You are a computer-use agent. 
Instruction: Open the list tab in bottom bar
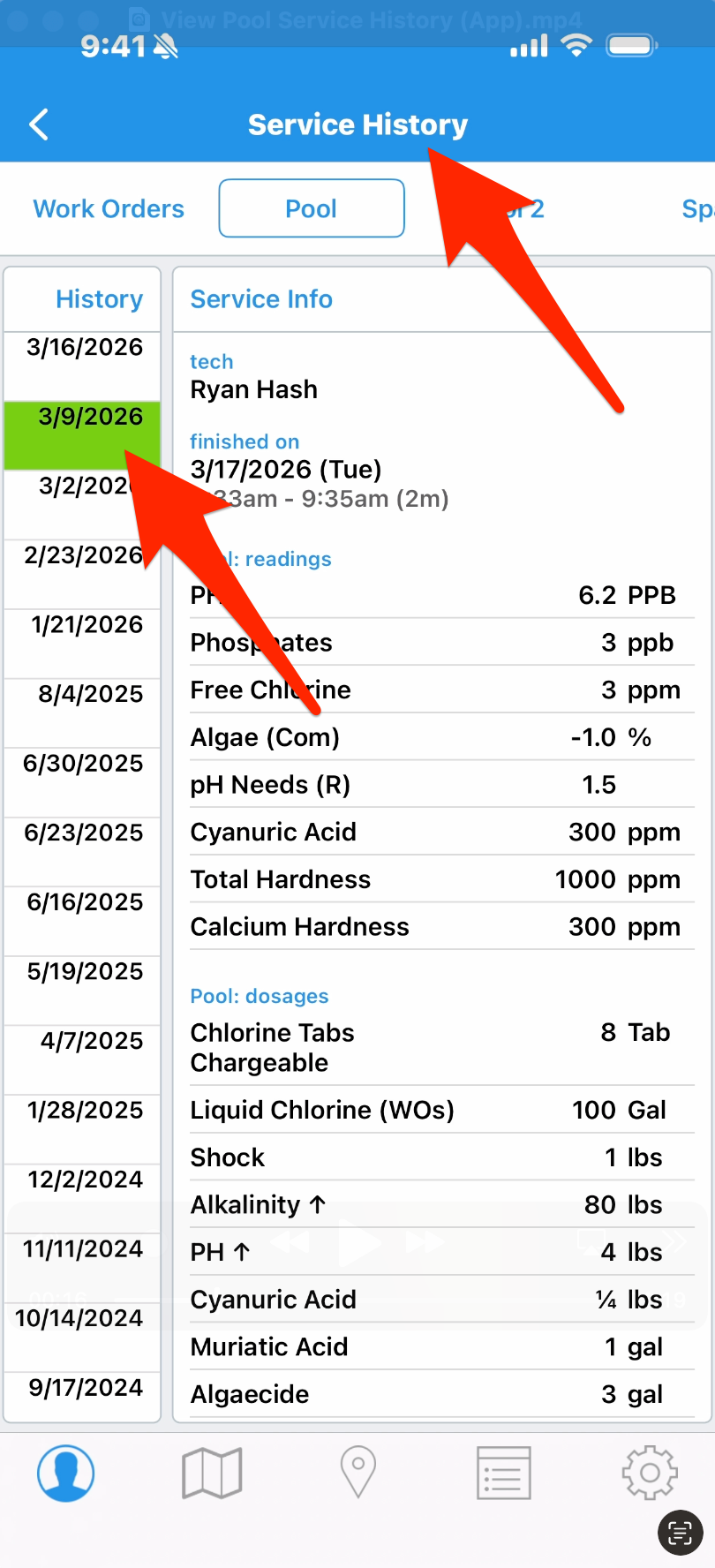point(503,1474)
